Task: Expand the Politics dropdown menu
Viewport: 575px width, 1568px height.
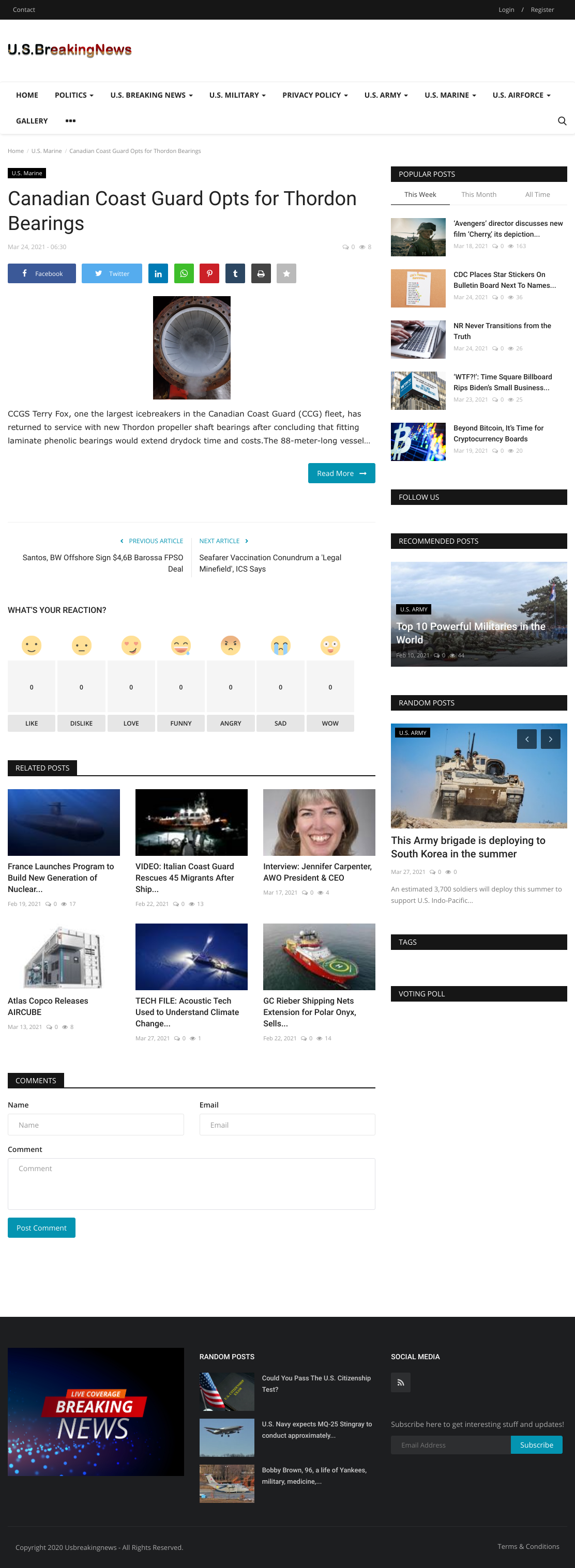Action: click(74, 95)
